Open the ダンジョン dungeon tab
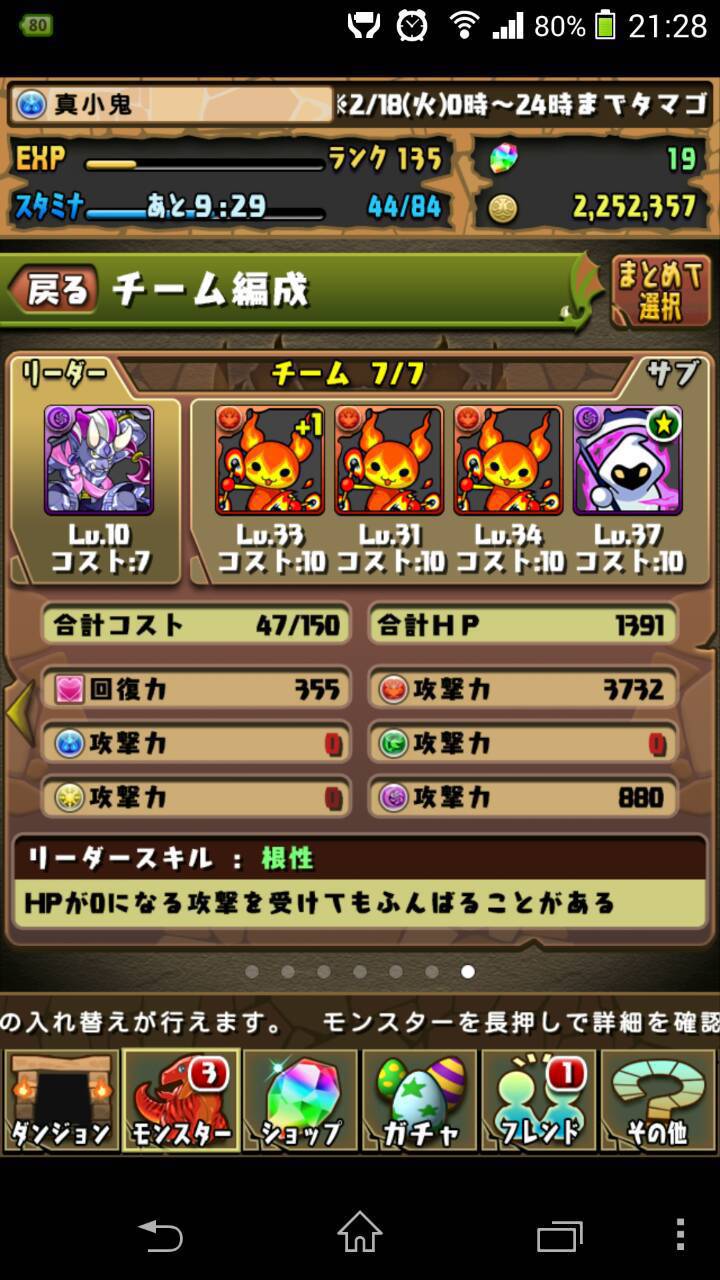720x1280 pixels. 60,1101
